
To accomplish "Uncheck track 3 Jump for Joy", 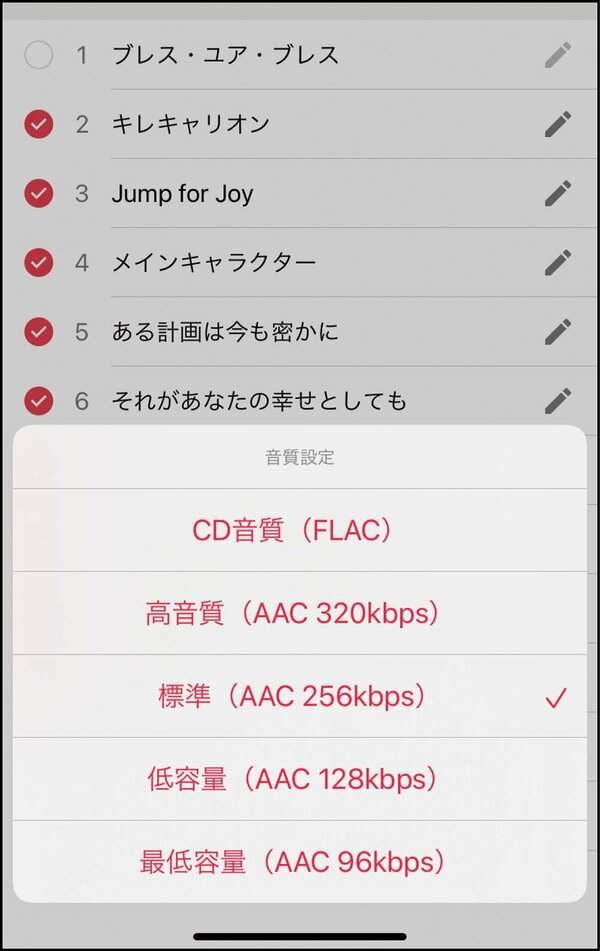I will [x=38, y=193].
